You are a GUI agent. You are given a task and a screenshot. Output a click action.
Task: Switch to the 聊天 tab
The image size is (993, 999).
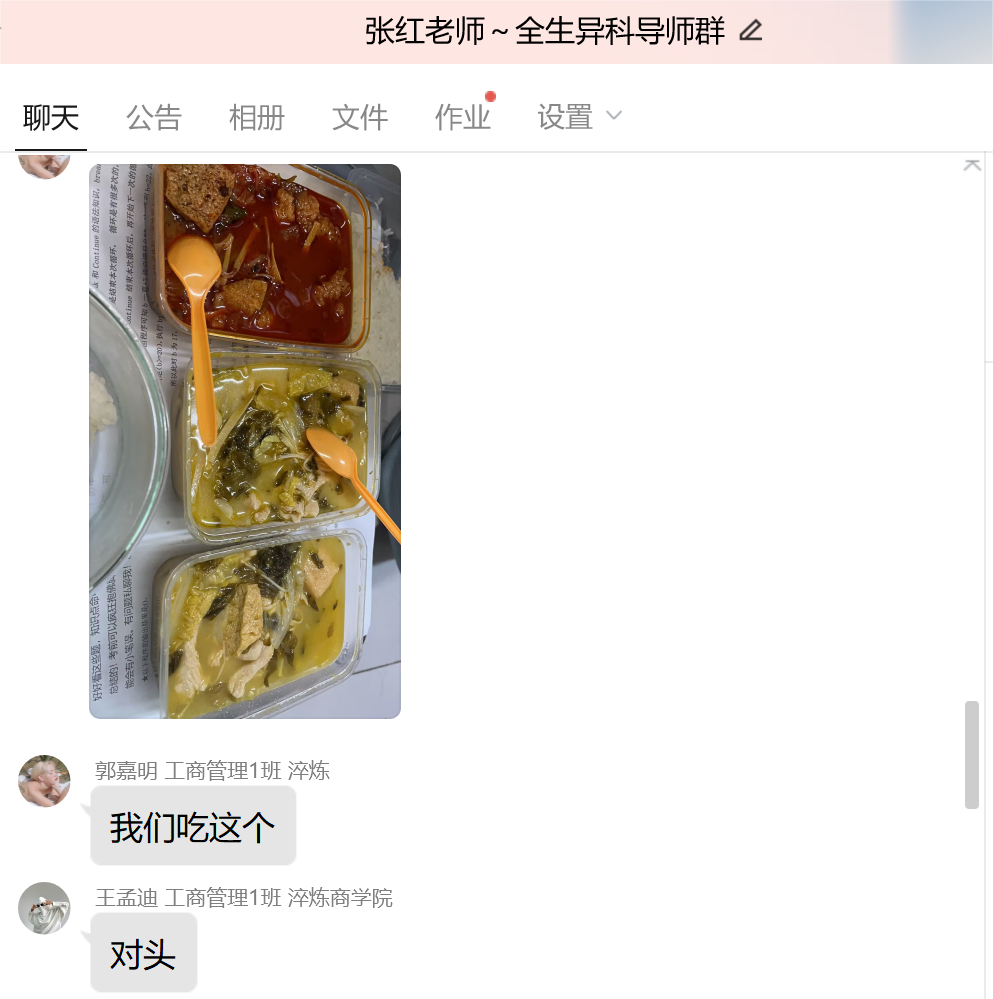[51, 118]
